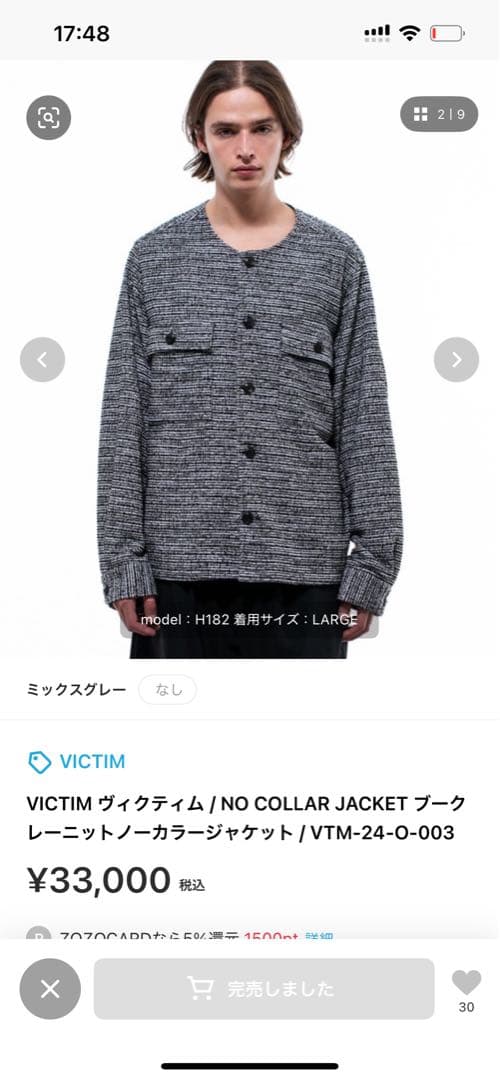This screenshot has width=500, height=1080.
Task: Open the photo grid showing 2|9
Action: pyautogui.click(x=439, y=114)
